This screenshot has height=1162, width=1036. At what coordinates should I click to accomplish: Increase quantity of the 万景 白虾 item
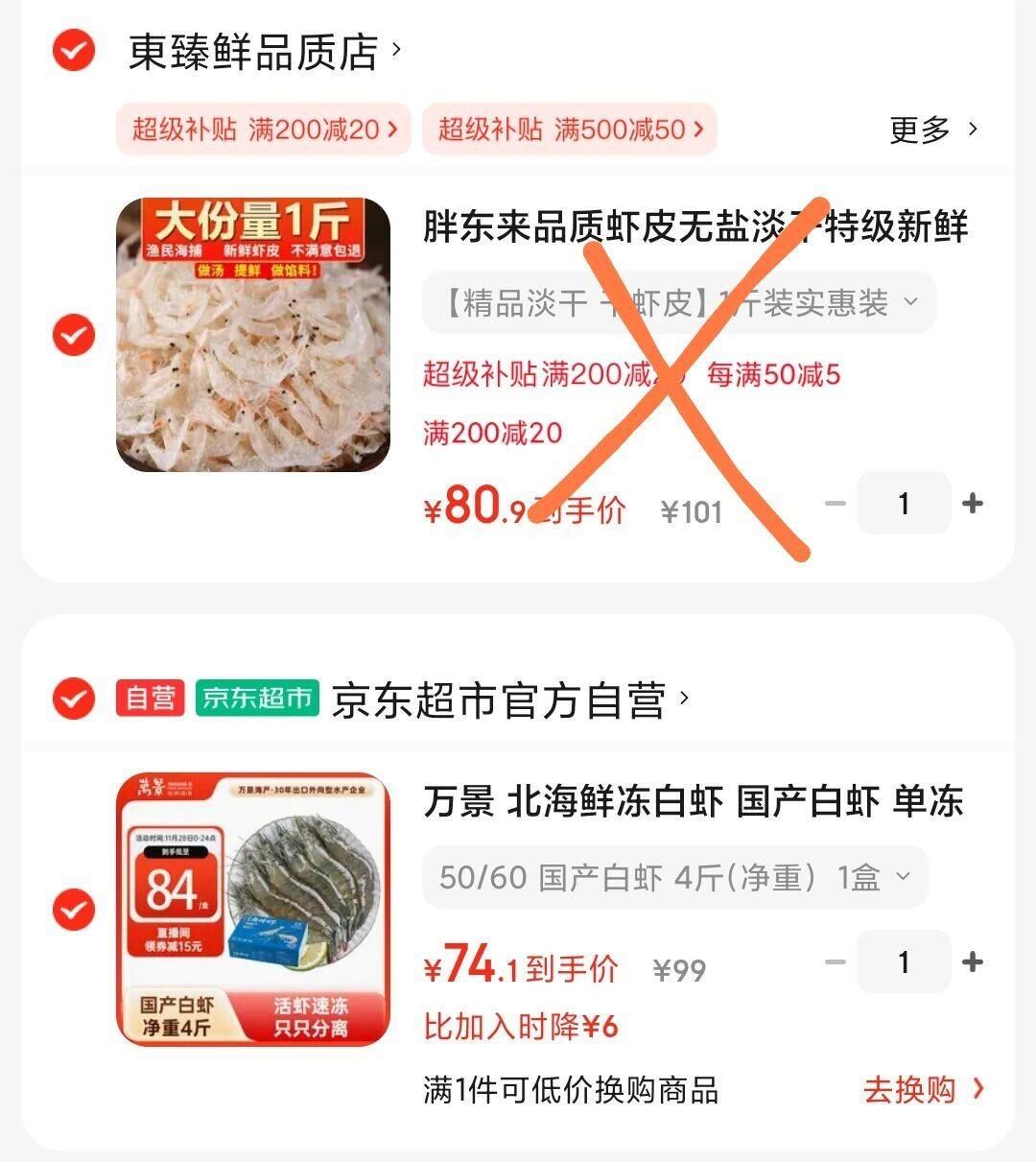tap(972, 961)
